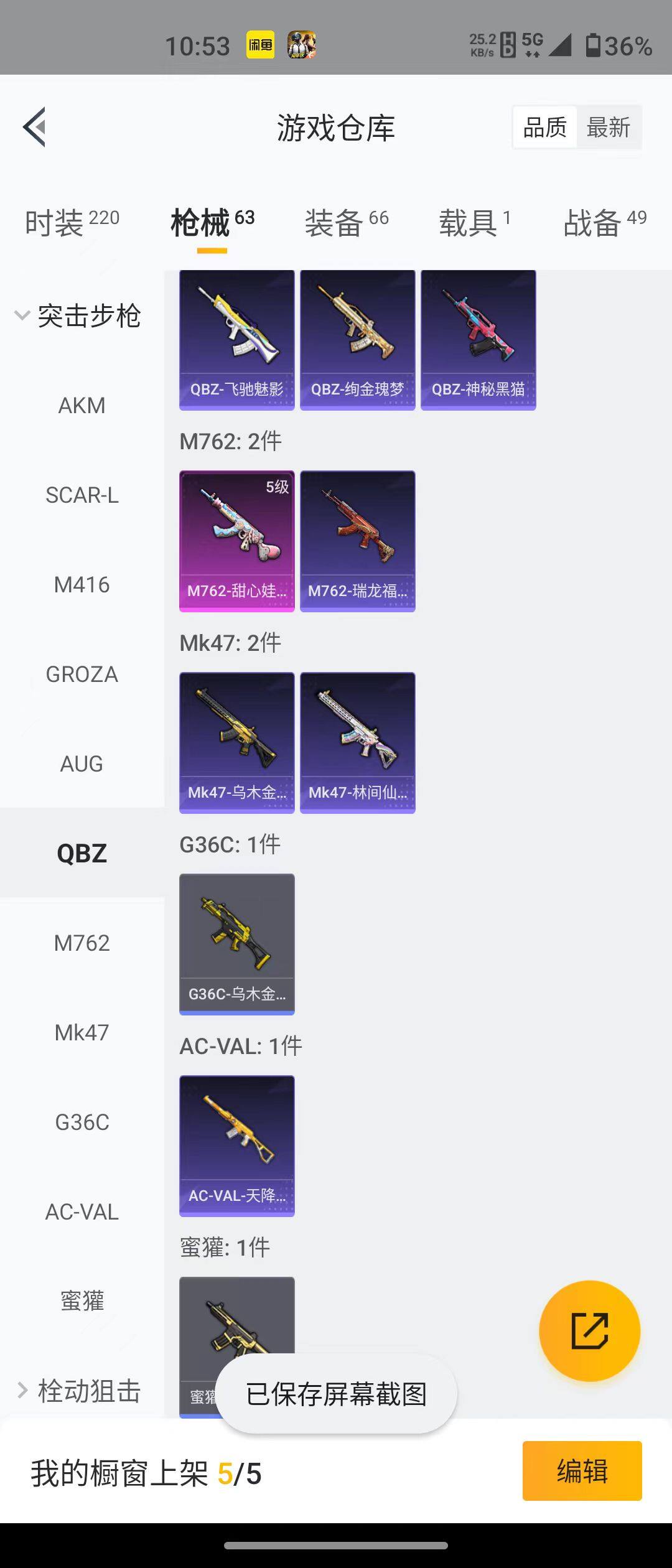672x1568 pixels.
Task: Expand the 栓动狙击 category
Action: click(78, 1391)
